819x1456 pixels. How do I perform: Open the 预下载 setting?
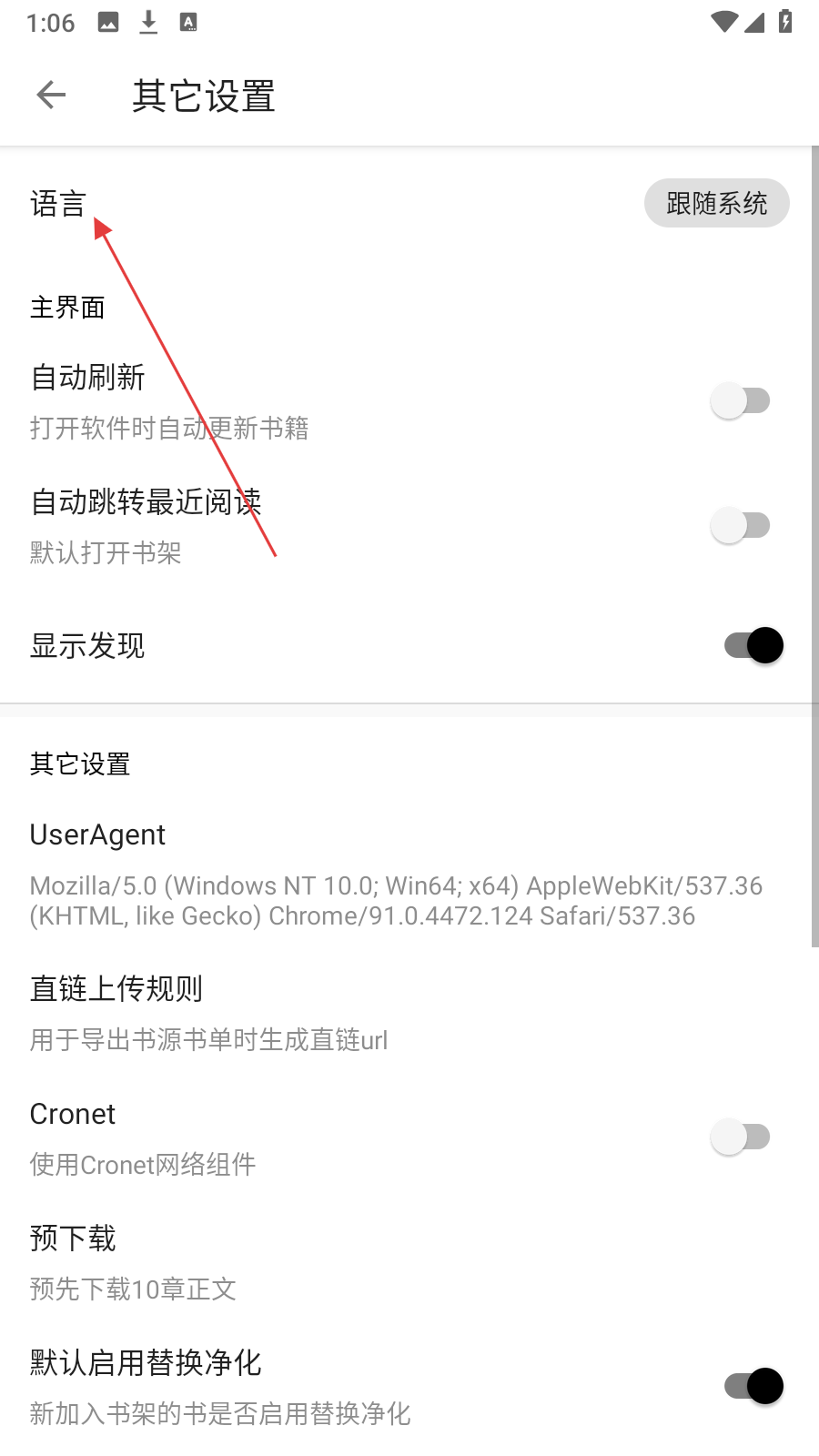click(x=133, y=1262)
